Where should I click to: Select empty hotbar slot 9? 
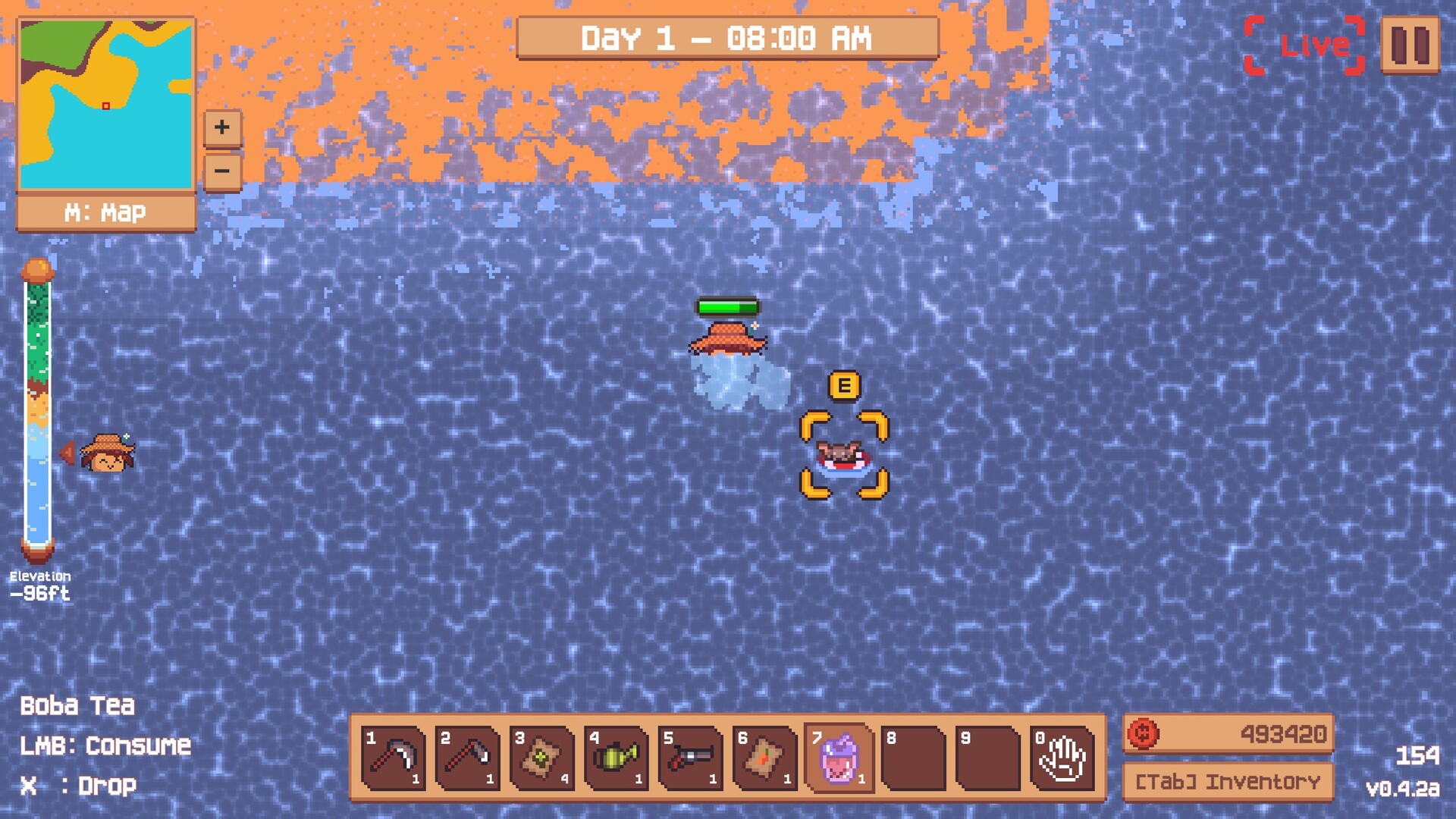[987, 758]
